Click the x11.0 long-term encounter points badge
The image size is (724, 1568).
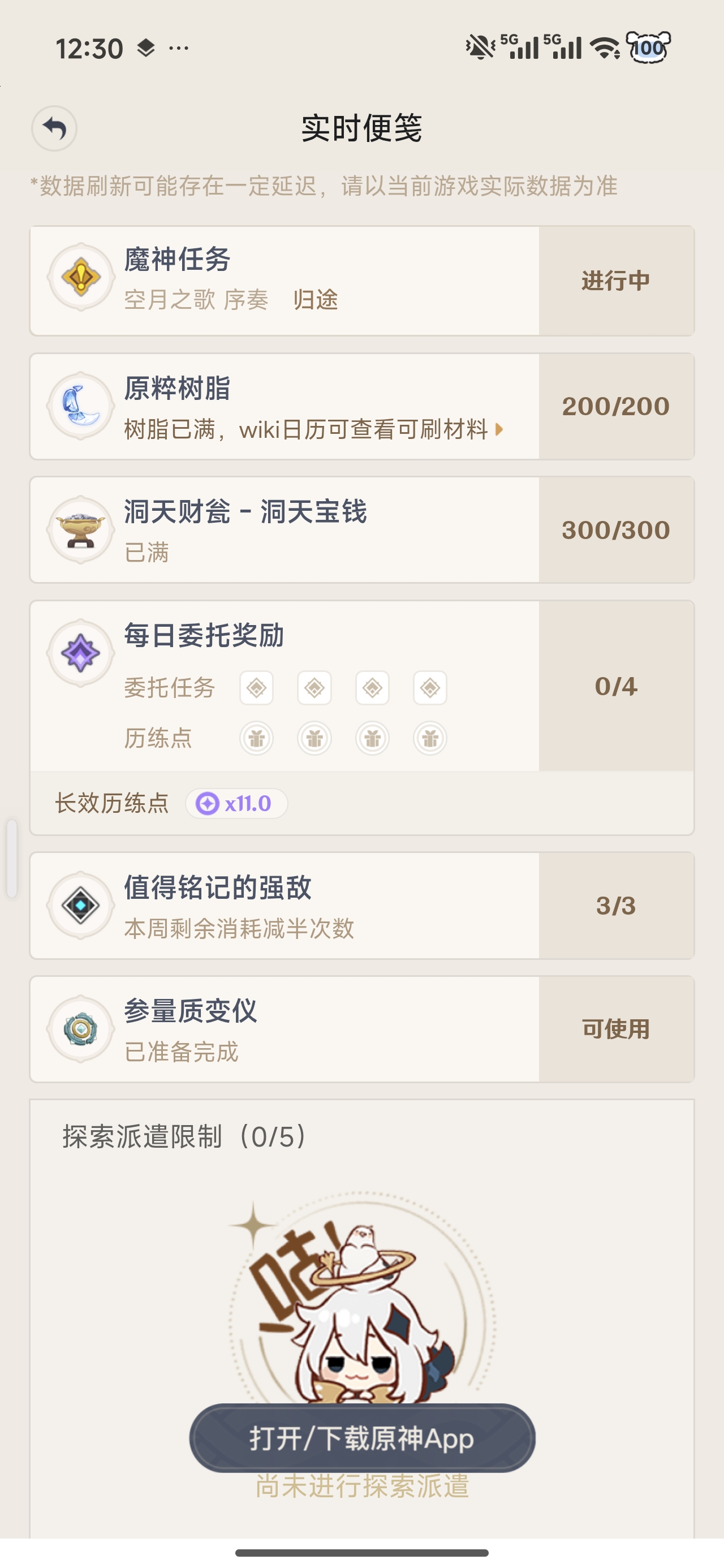tap(236, 803)
